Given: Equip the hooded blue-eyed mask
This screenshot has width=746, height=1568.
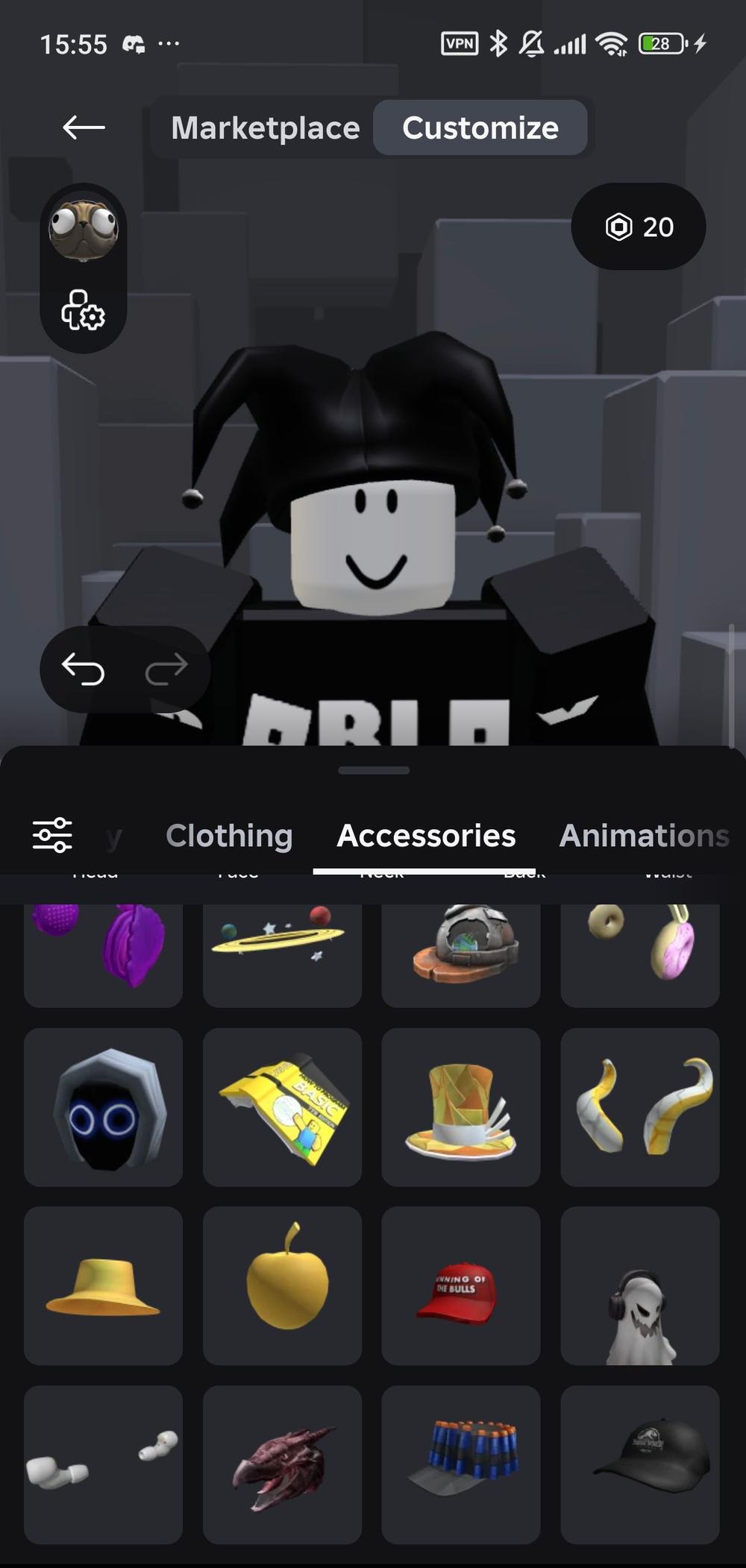Looking at the screenshot, I should coord(103,1107).
